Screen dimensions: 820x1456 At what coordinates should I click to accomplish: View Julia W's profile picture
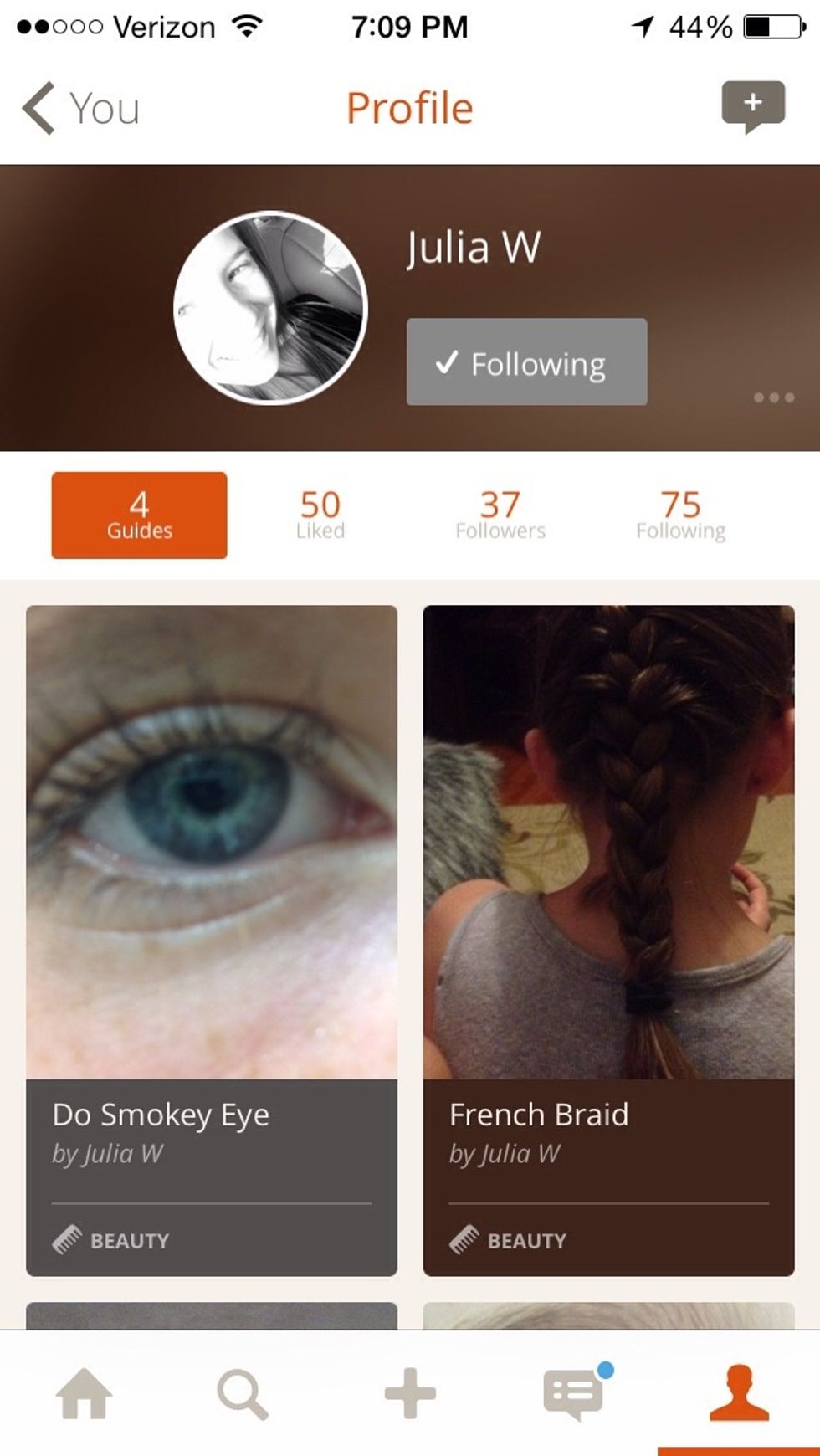pyautogui.click(x=270, y=308)
